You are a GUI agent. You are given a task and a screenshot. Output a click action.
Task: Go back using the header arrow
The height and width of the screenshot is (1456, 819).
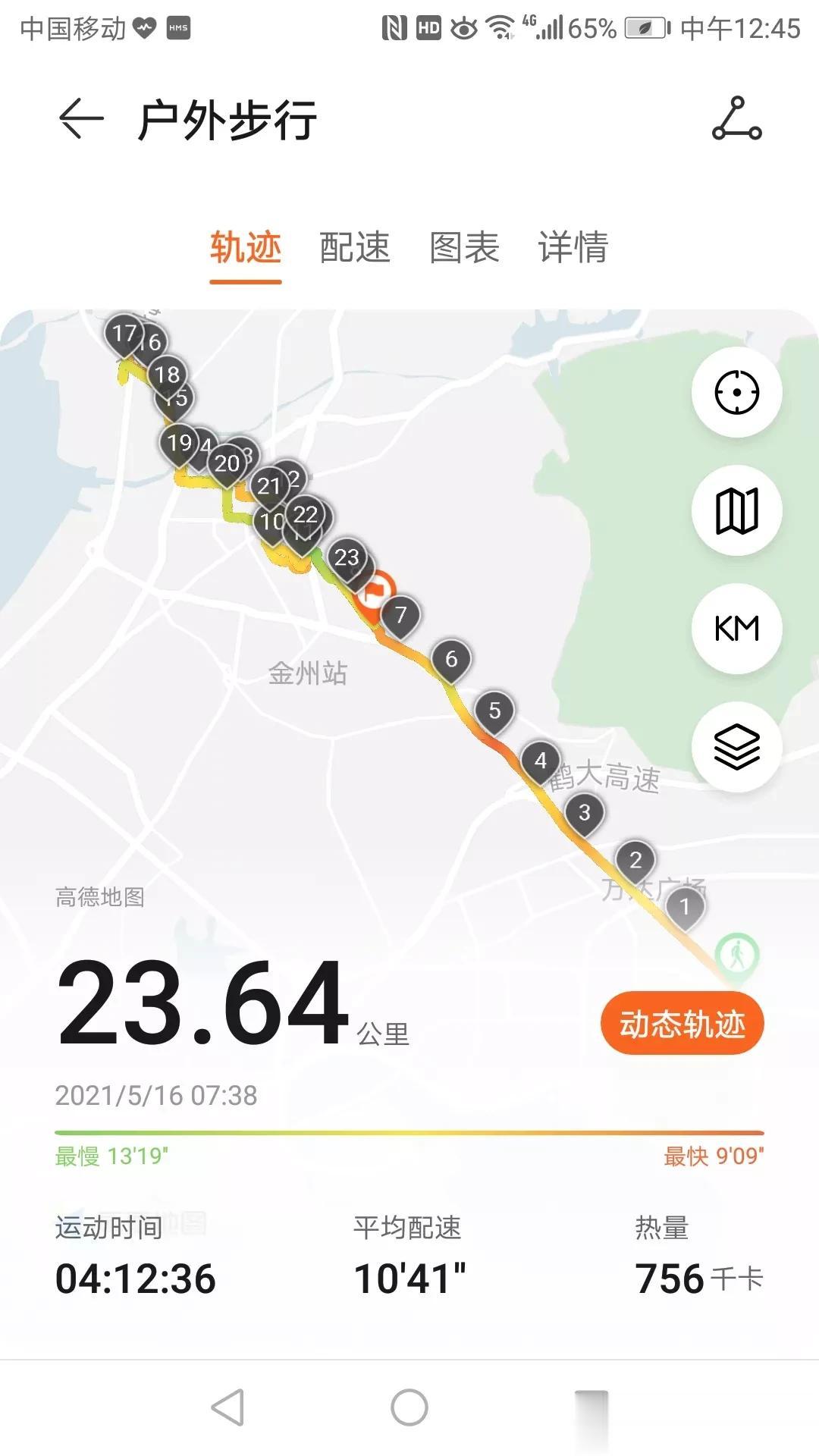click(x=81, y=120)
